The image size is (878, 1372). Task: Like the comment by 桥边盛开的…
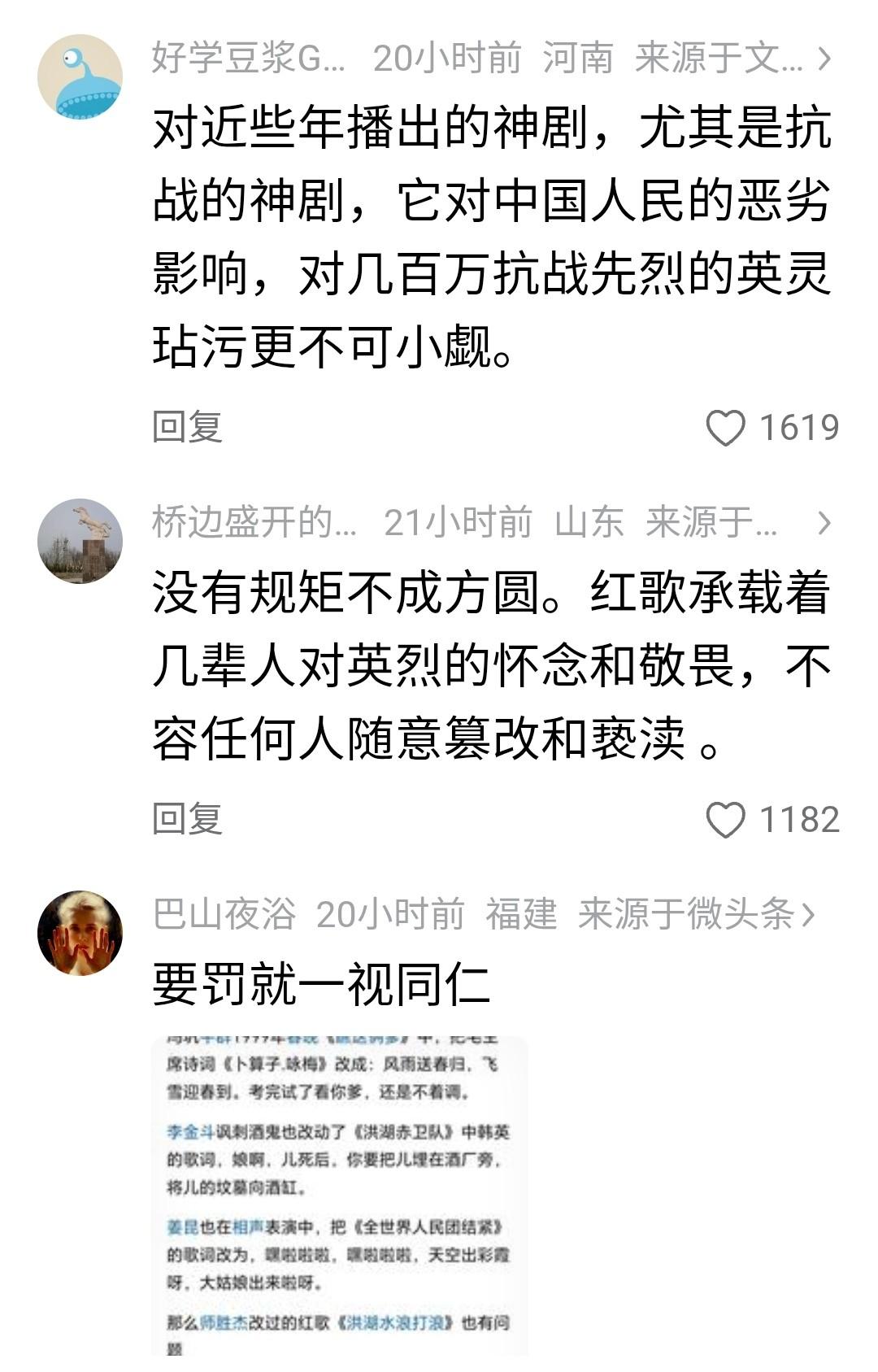[x=725, y=819]
